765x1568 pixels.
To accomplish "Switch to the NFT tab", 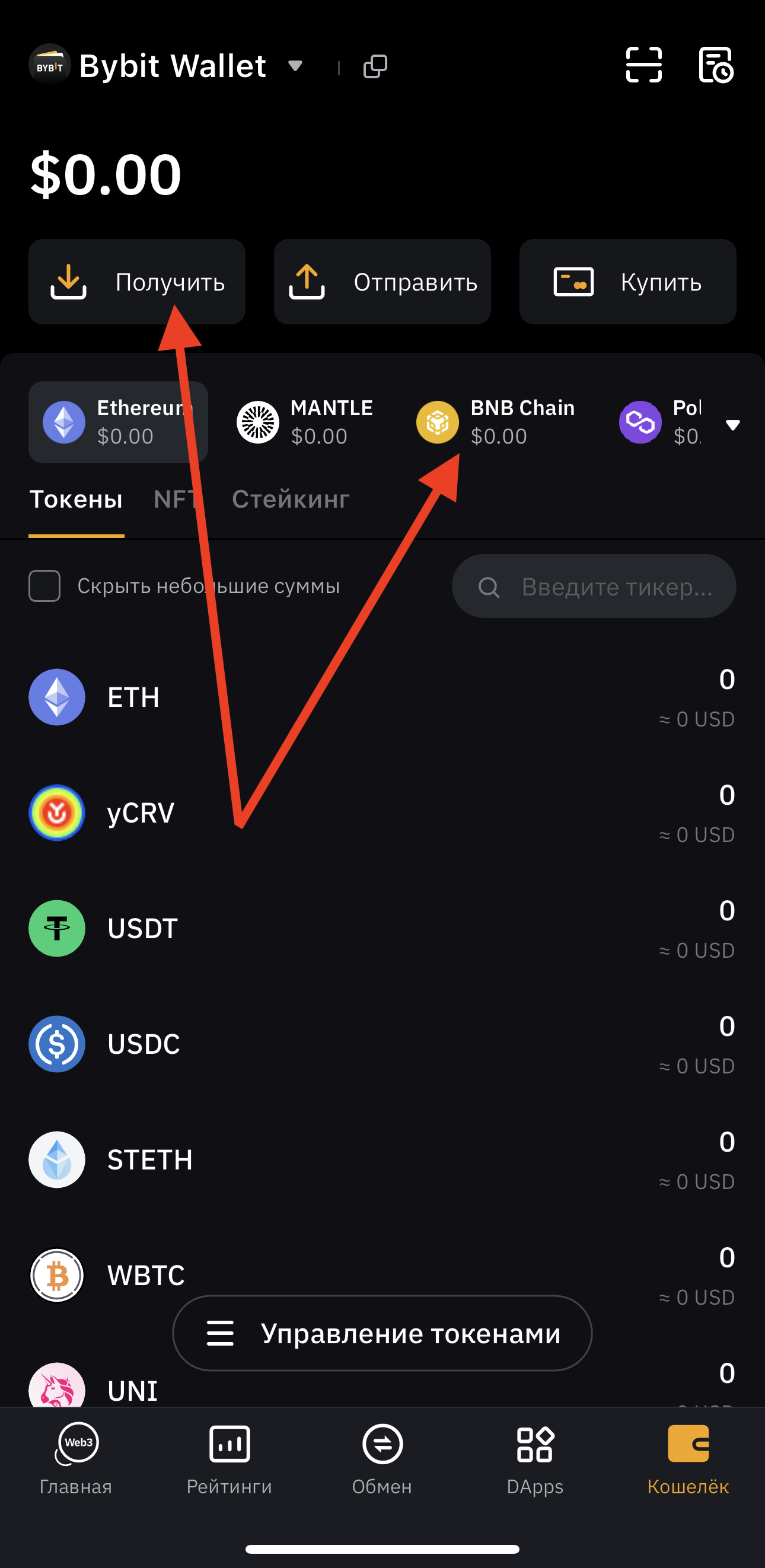I will tap(175, 499).
